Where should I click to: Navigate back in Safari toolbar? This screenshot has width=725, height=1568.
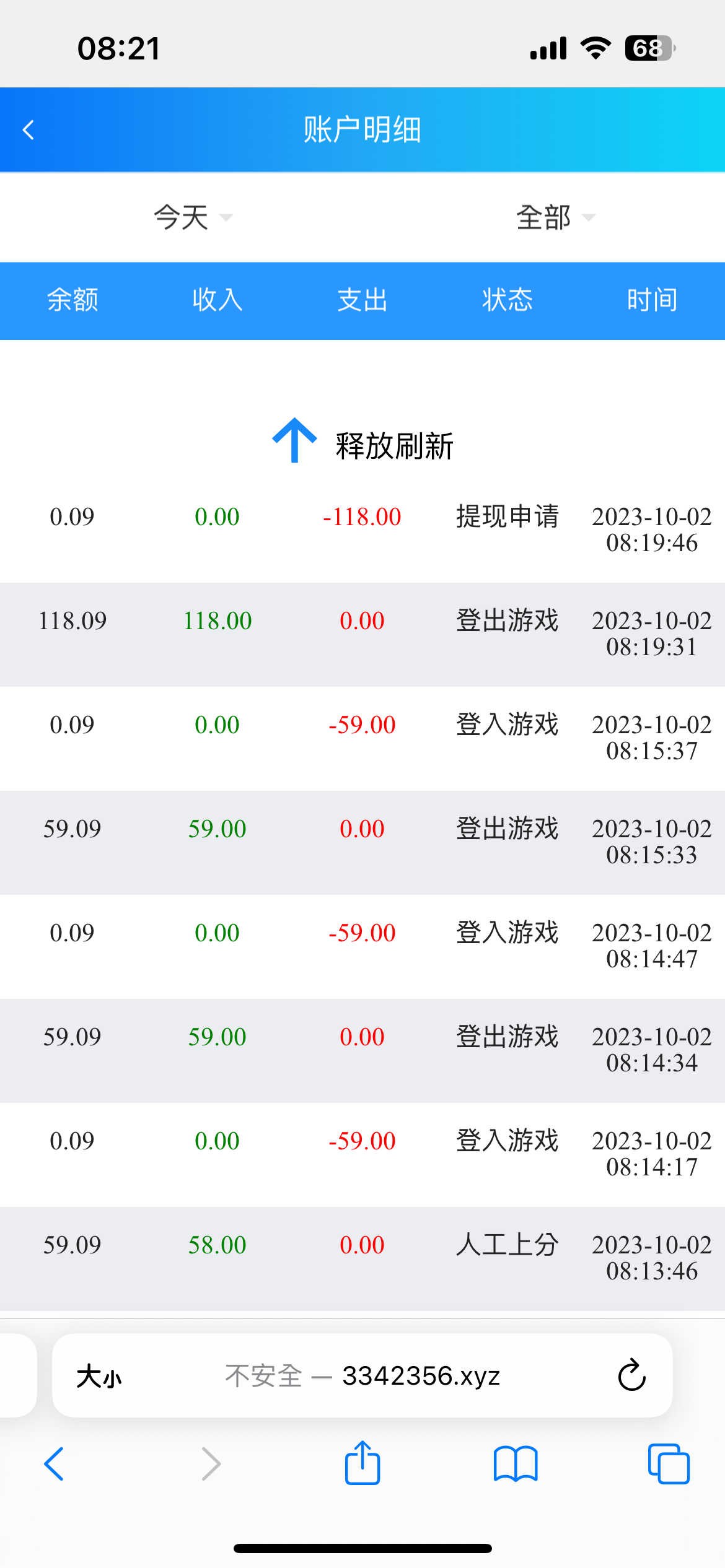tap(55, 1464)
